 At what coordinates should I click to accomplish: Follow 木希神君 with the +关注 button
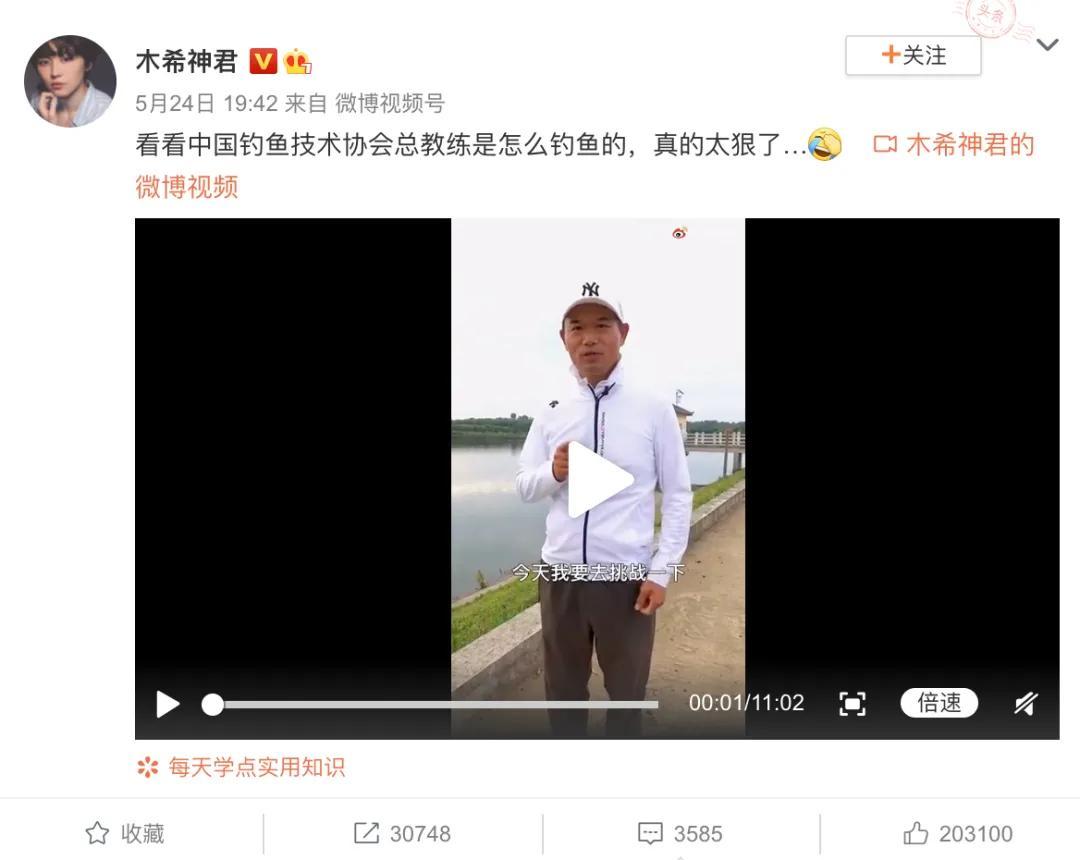(x=913, y=56)
